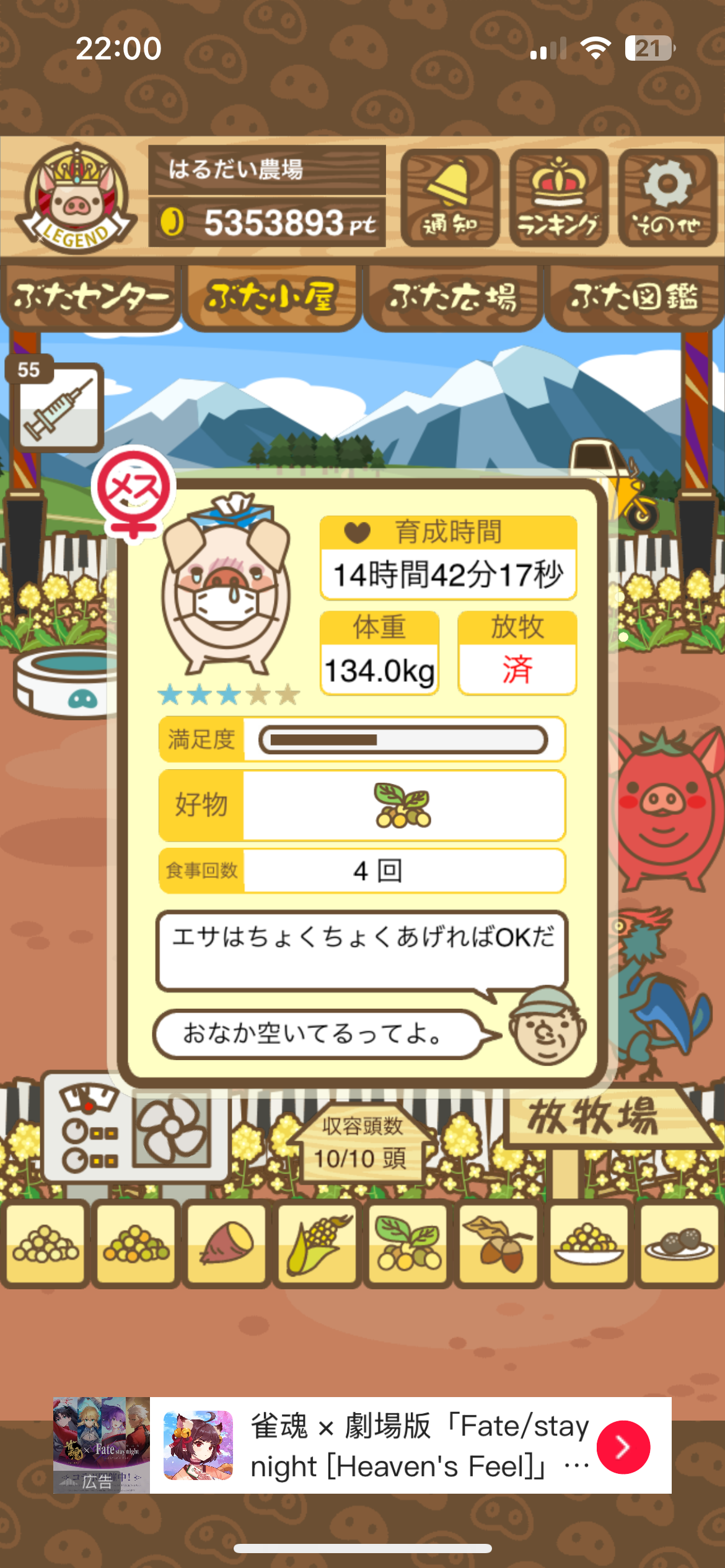Open the 通知 notifications bell
This screenshot has width=725, height=1568.
pyautogui.click(x=450, y=198)
